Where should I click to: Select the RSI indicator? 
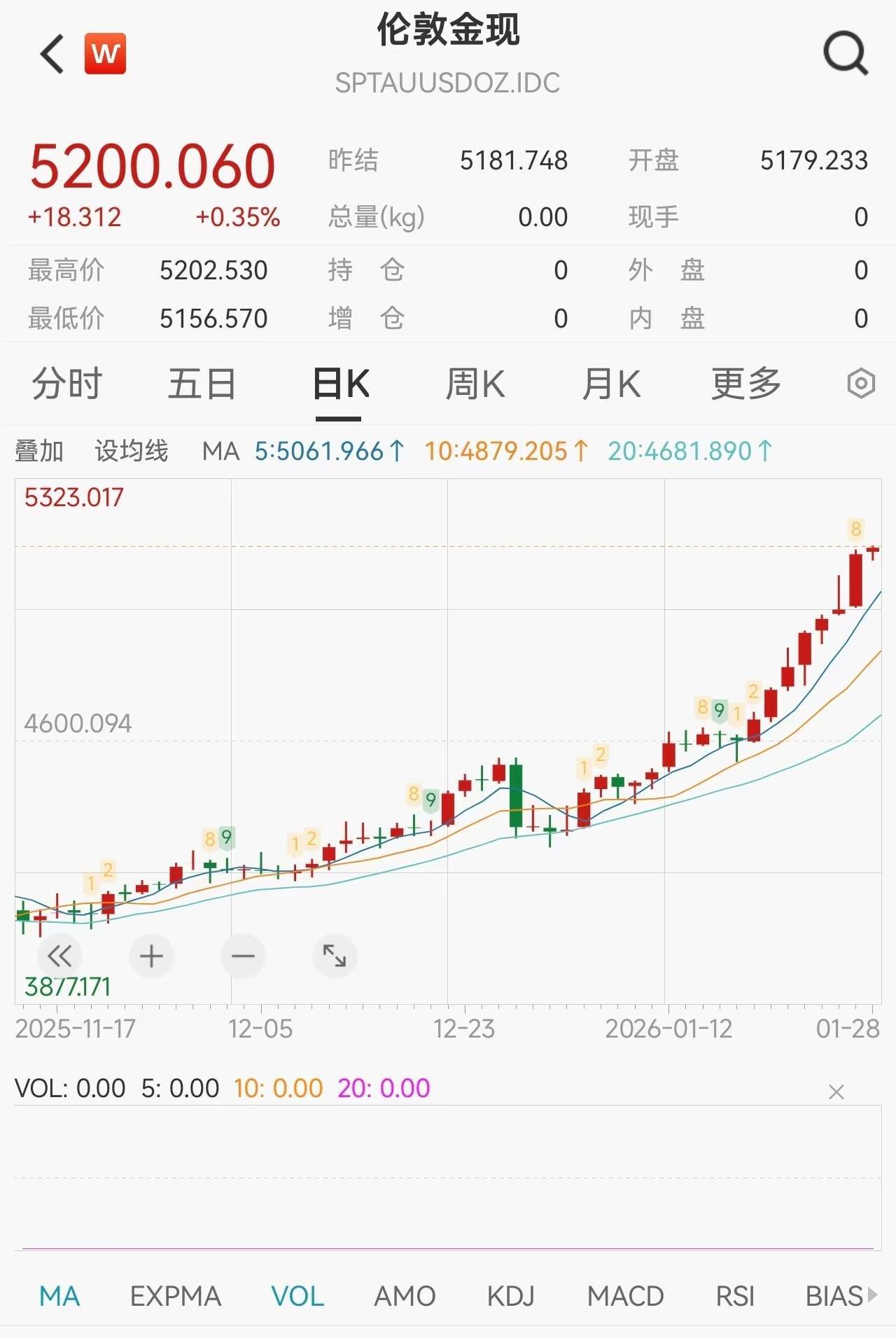point(735,1297)
